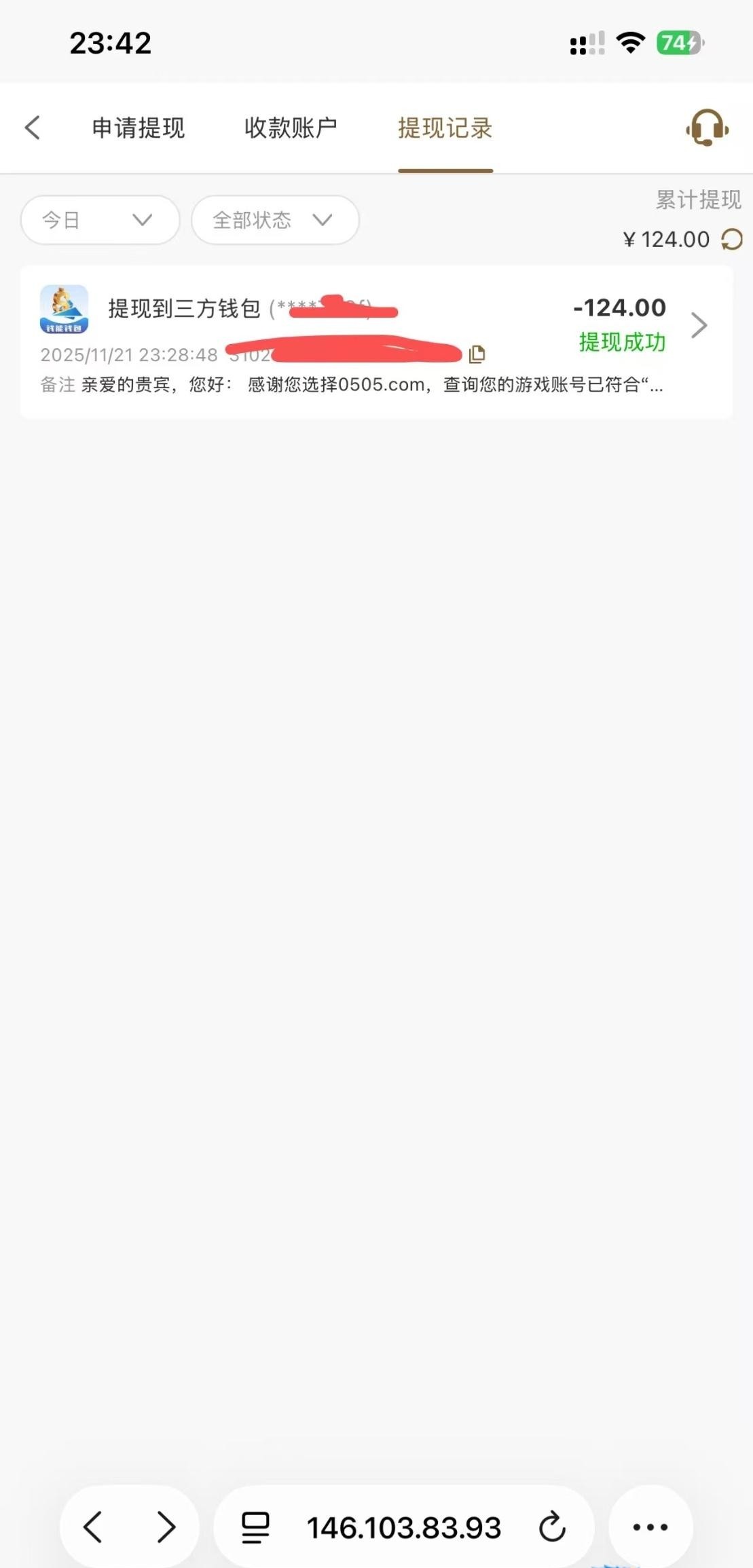Screen dimensions: 753x1568
Task: Tap the 146.103.83.93 address bar
Action: coord(404,1527)
